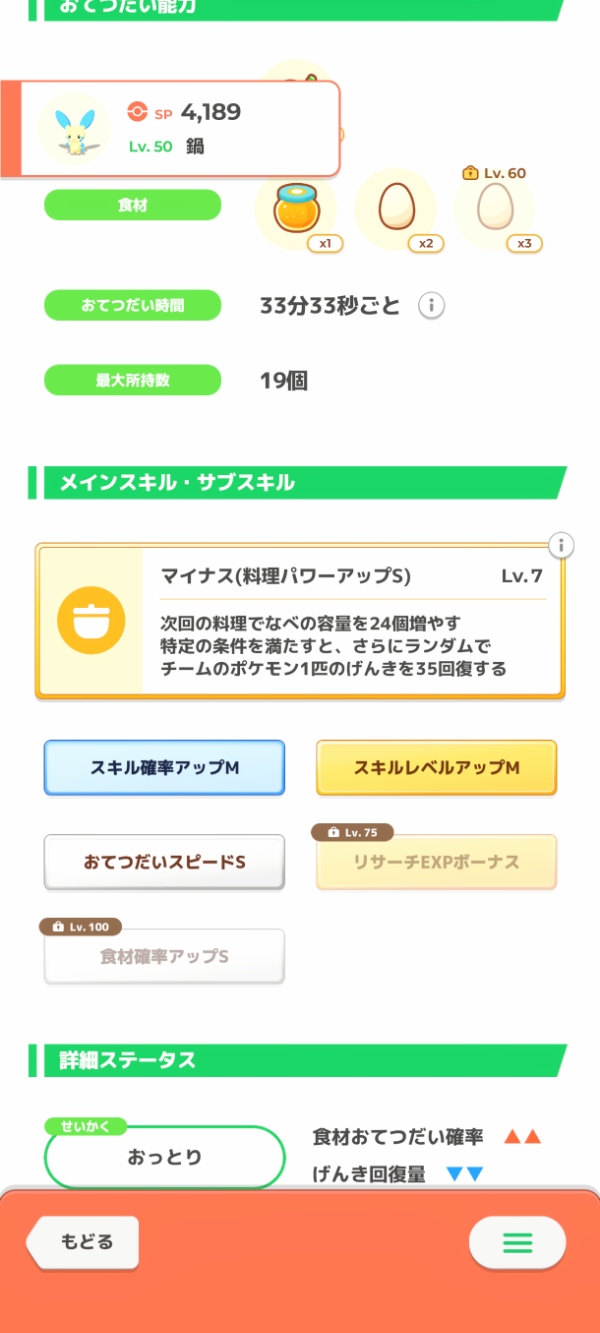Open info icon next to おてつだい時間
Screen dimensions: 600x1333
tap(431, 306)
